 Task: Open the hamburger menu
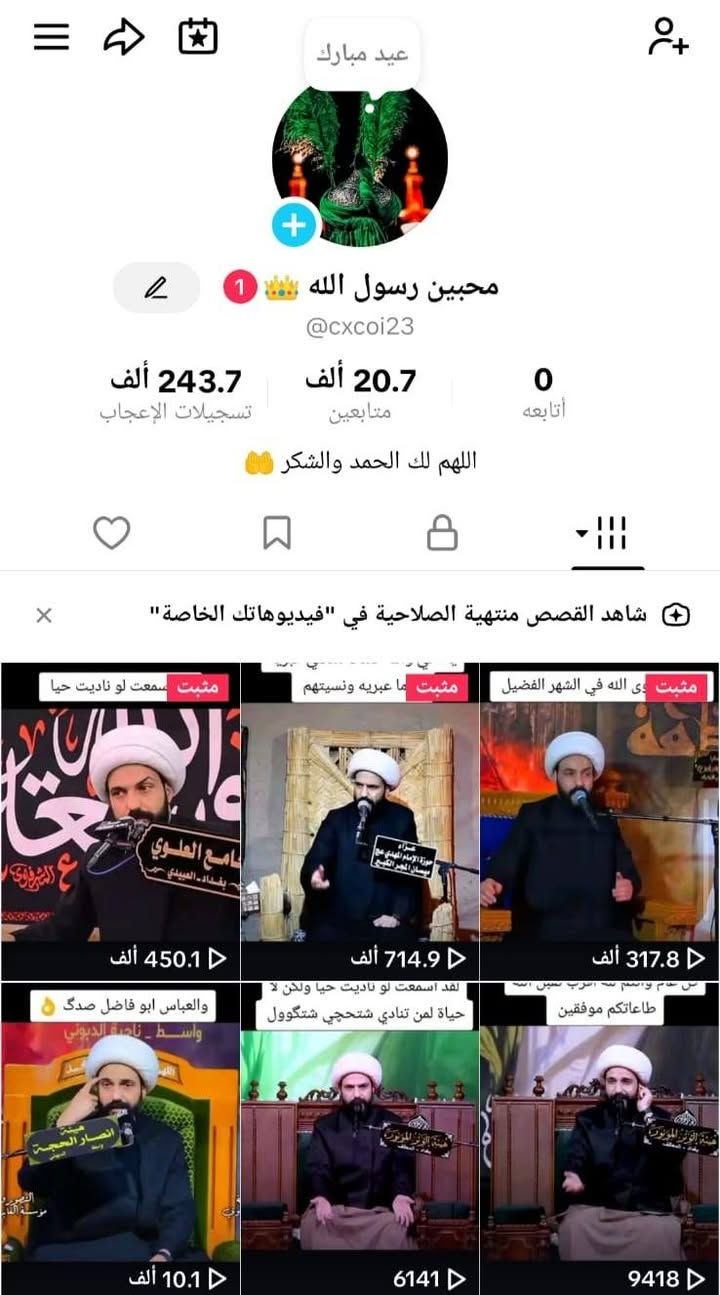click(x=50, y=37)
